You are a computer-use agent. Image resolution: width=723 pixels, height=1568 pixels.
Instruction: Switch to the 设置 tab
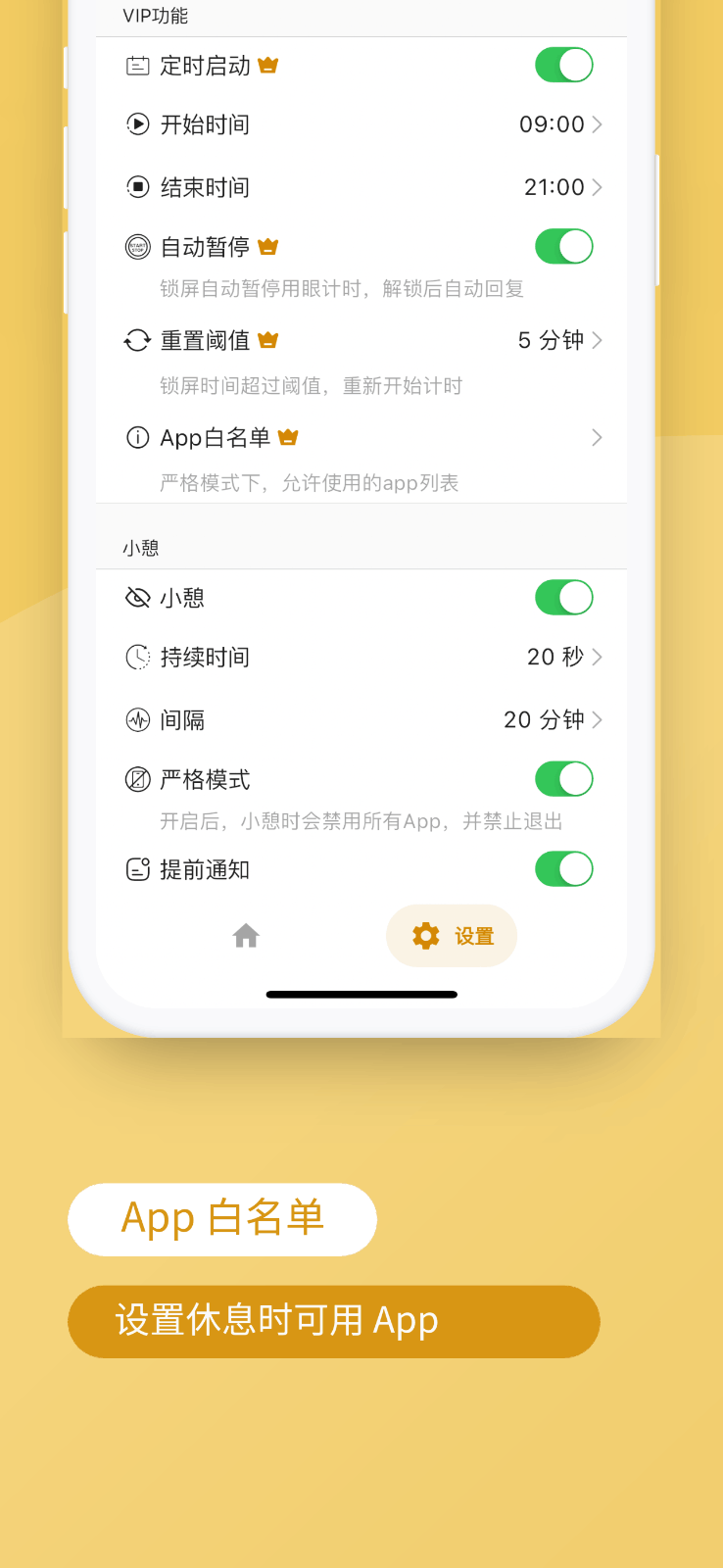(451, 936)
